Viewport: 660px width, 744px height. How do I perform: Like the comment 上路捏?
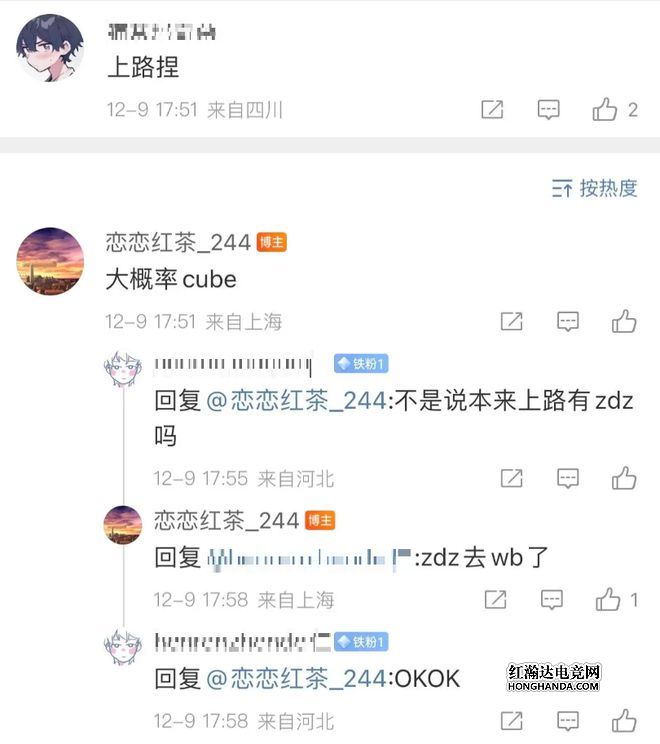pyautogui.click(x=605, y=109)
